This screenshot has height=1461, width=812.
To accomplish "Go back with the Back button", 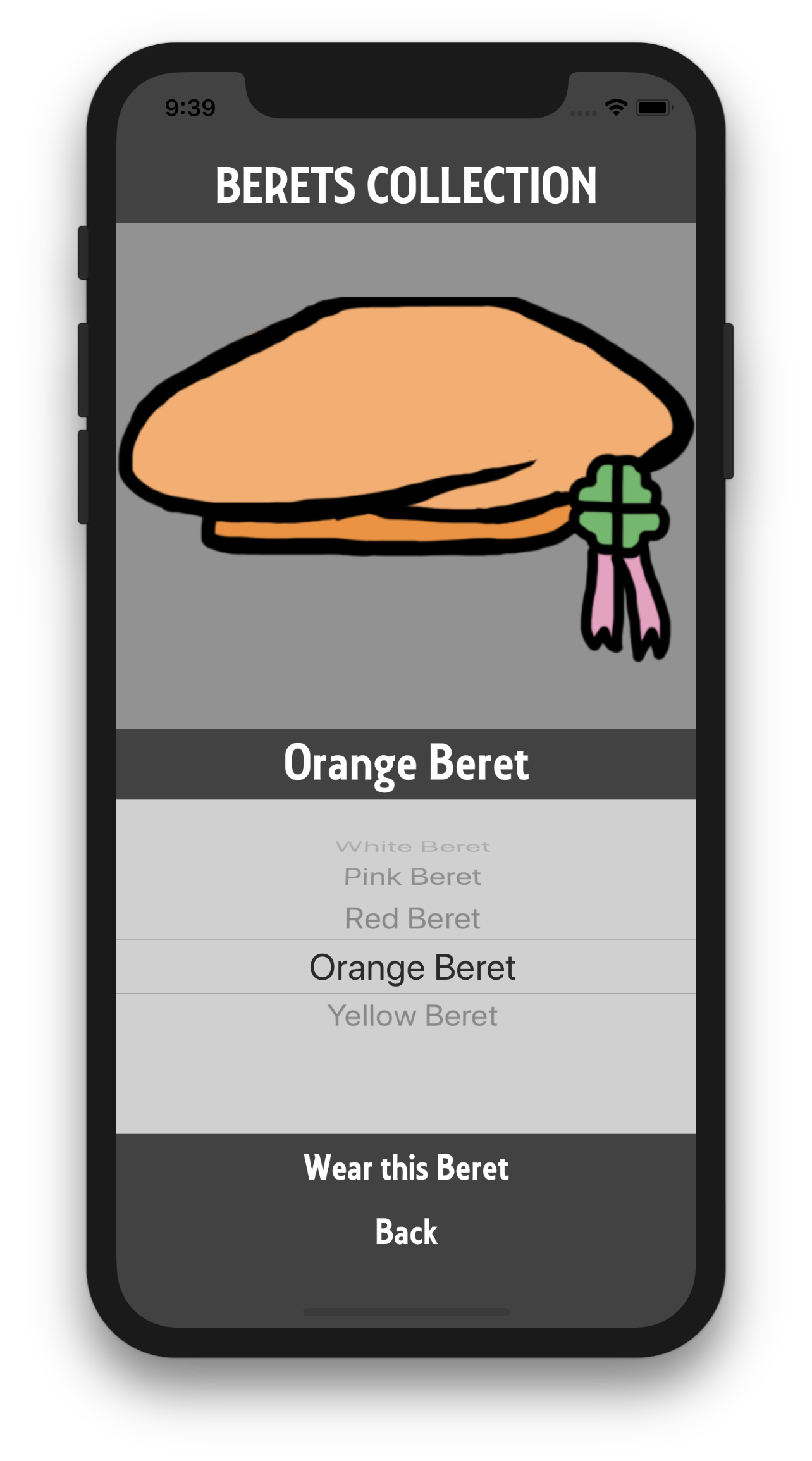I will coord(406,1231).
